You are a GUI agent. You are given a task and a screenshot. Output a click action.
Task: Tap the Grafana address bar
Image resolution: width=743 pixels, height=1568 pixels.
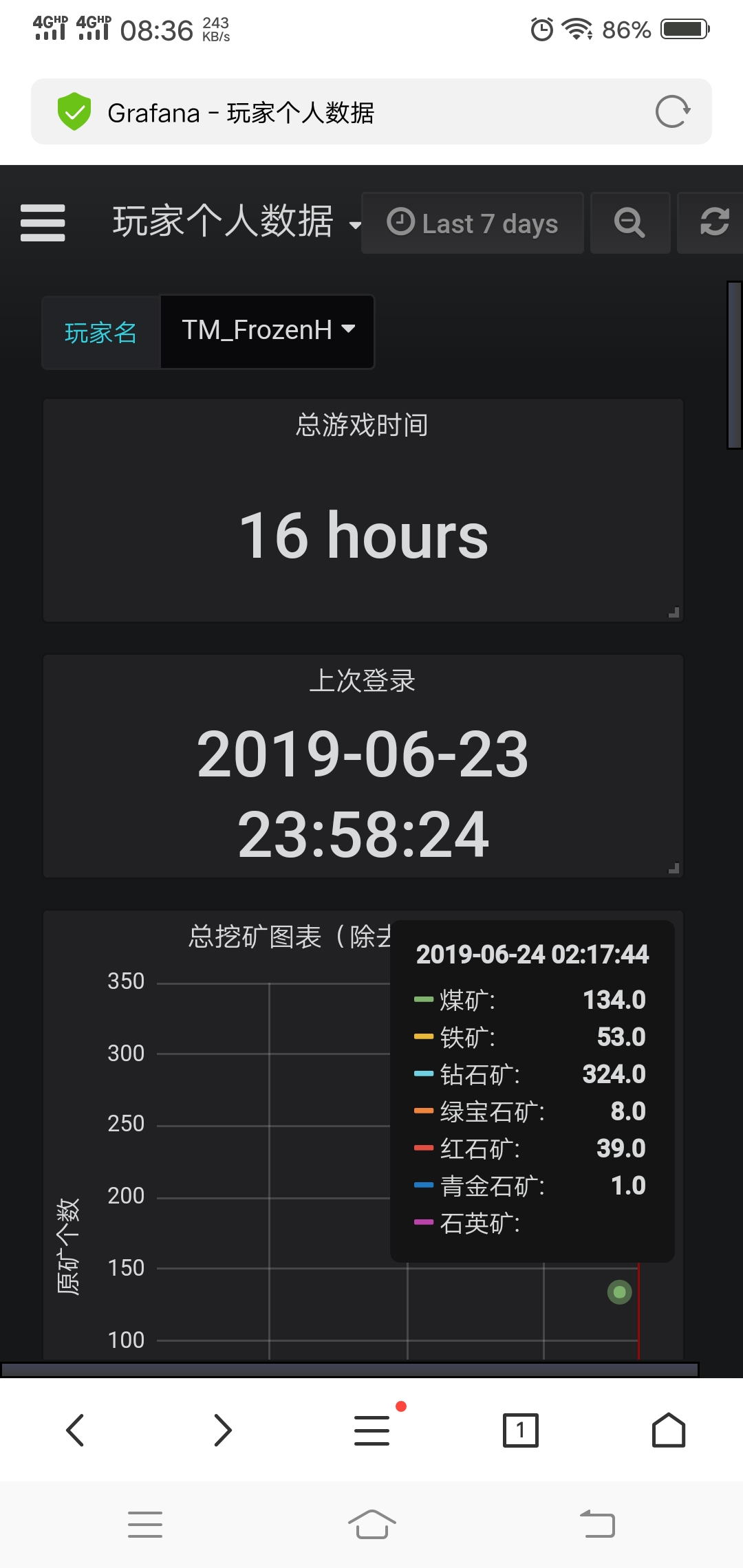click(x=344, y=112)
